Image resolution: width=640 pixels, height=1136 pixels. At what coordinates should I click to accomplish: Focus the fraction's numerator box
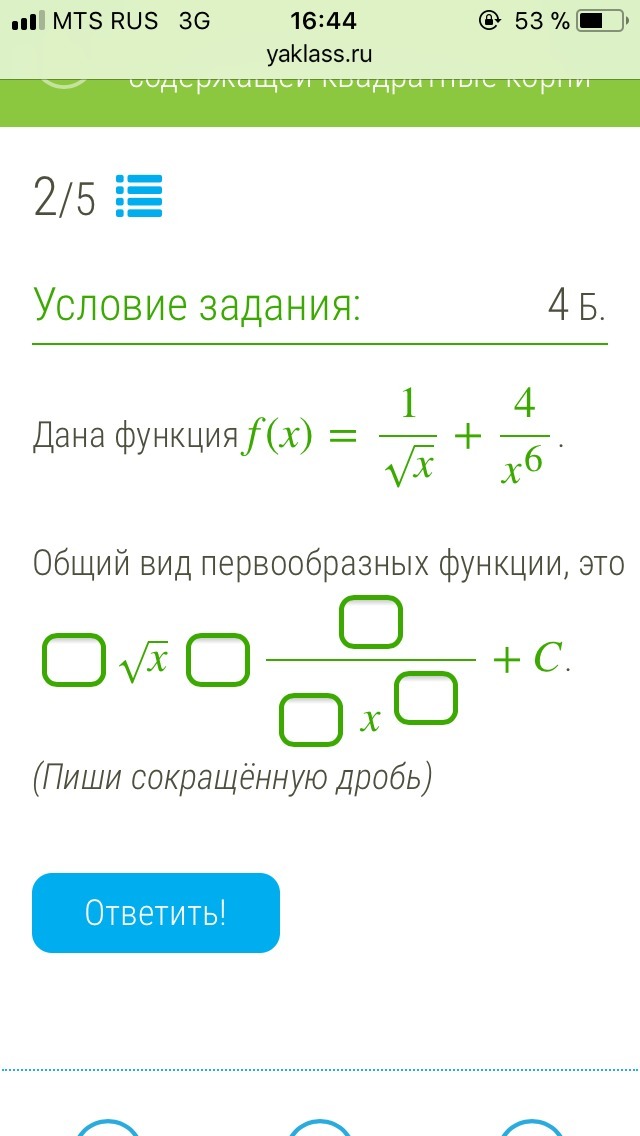tap(371, 621)
